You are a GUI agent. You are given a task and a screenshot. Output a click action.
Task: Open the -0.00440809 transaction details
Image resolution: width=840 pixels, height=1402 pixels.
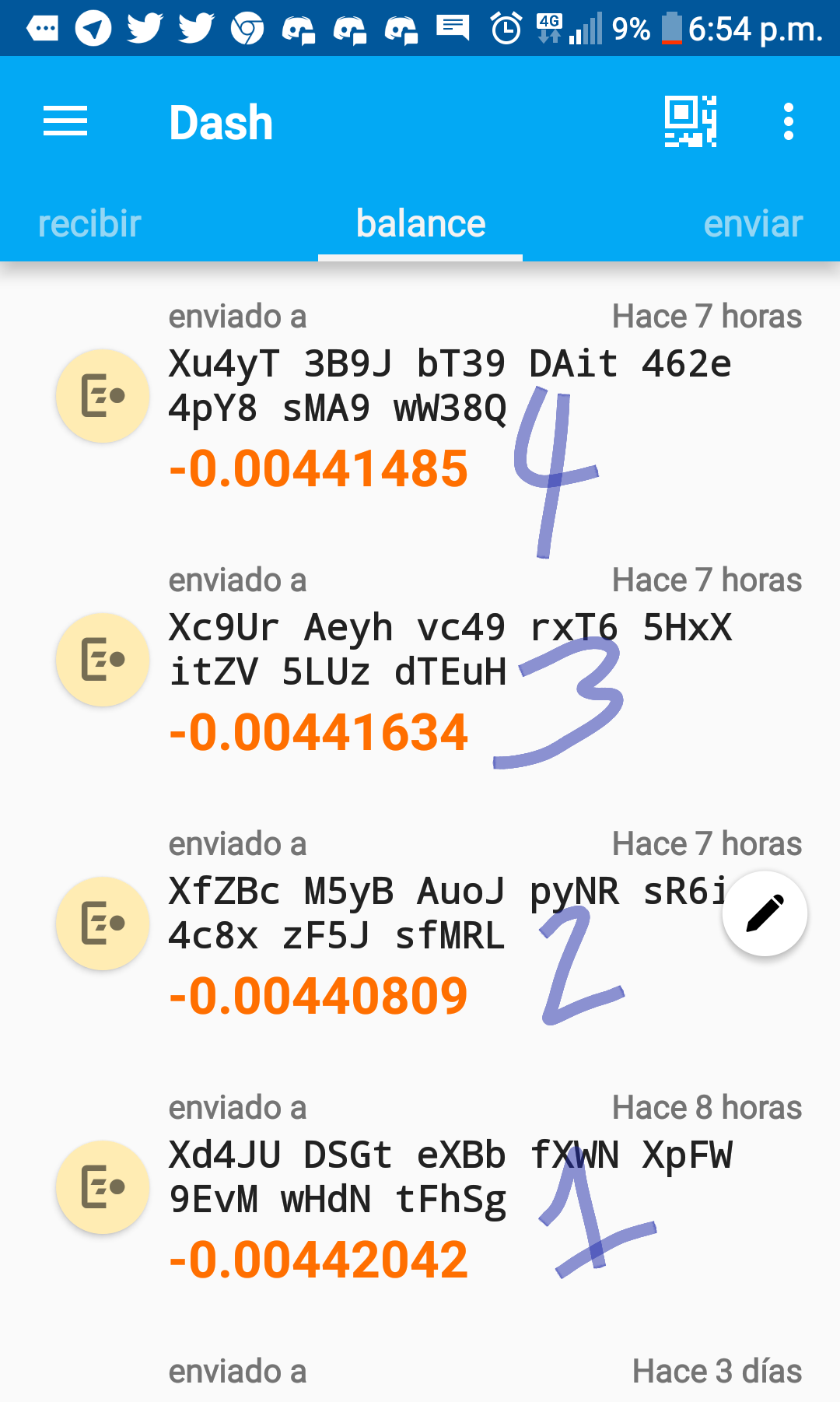(420, 924)
